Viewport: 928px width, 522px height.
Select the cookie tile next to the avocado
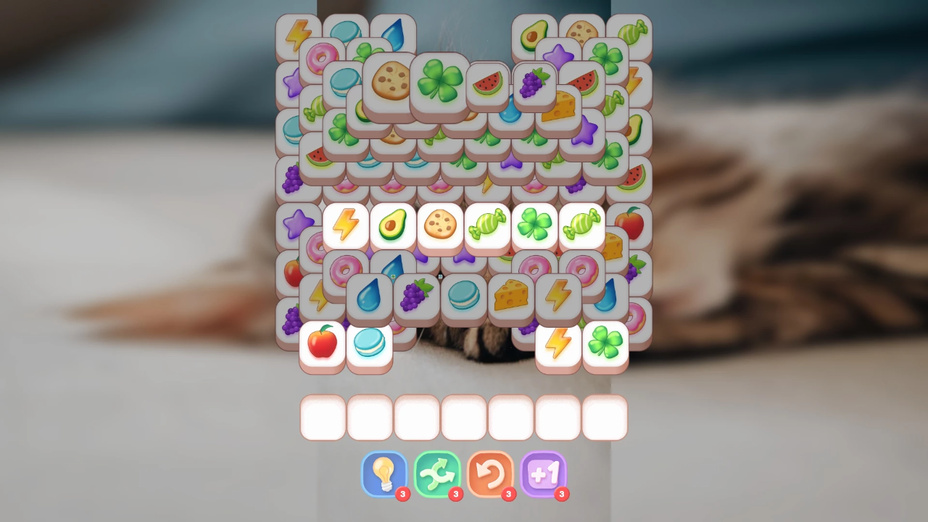(440, 226)
